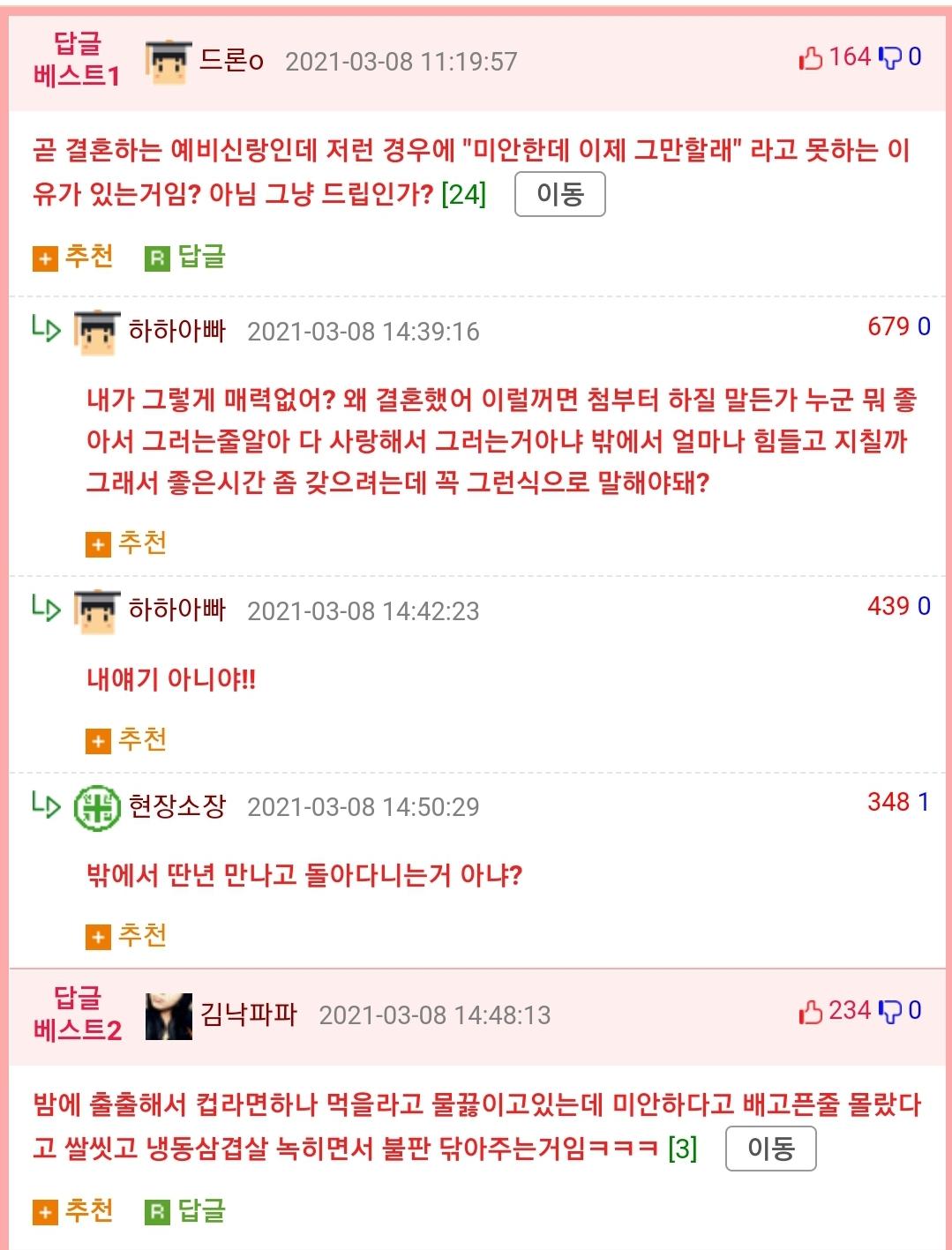
Task: Thumbs up 드론o's best comment
Action: coord(811,58)
